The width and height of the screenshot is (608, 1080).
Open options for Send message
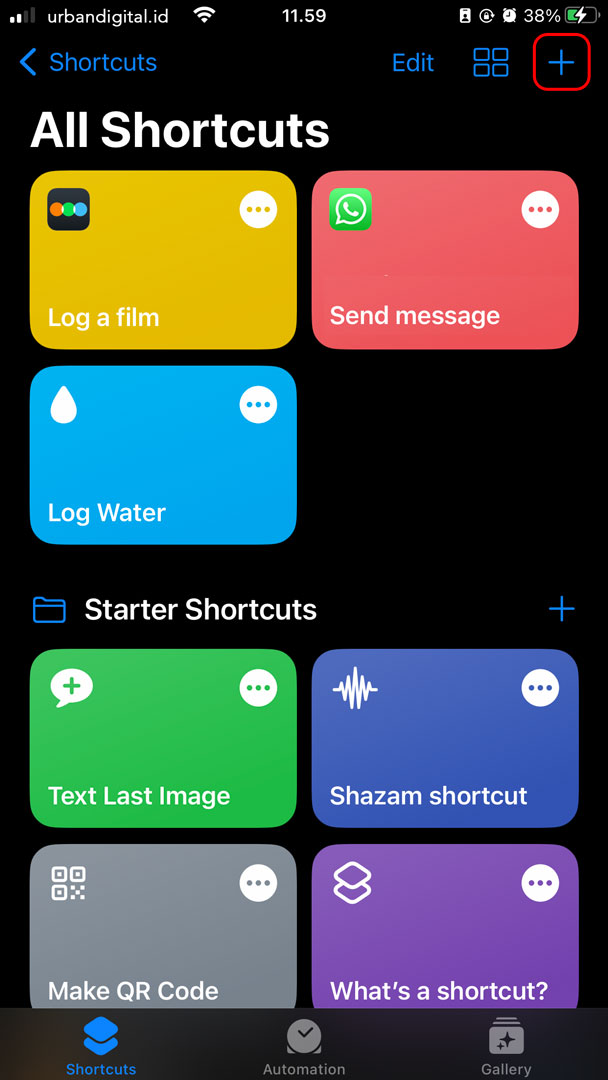coord(541,210)
